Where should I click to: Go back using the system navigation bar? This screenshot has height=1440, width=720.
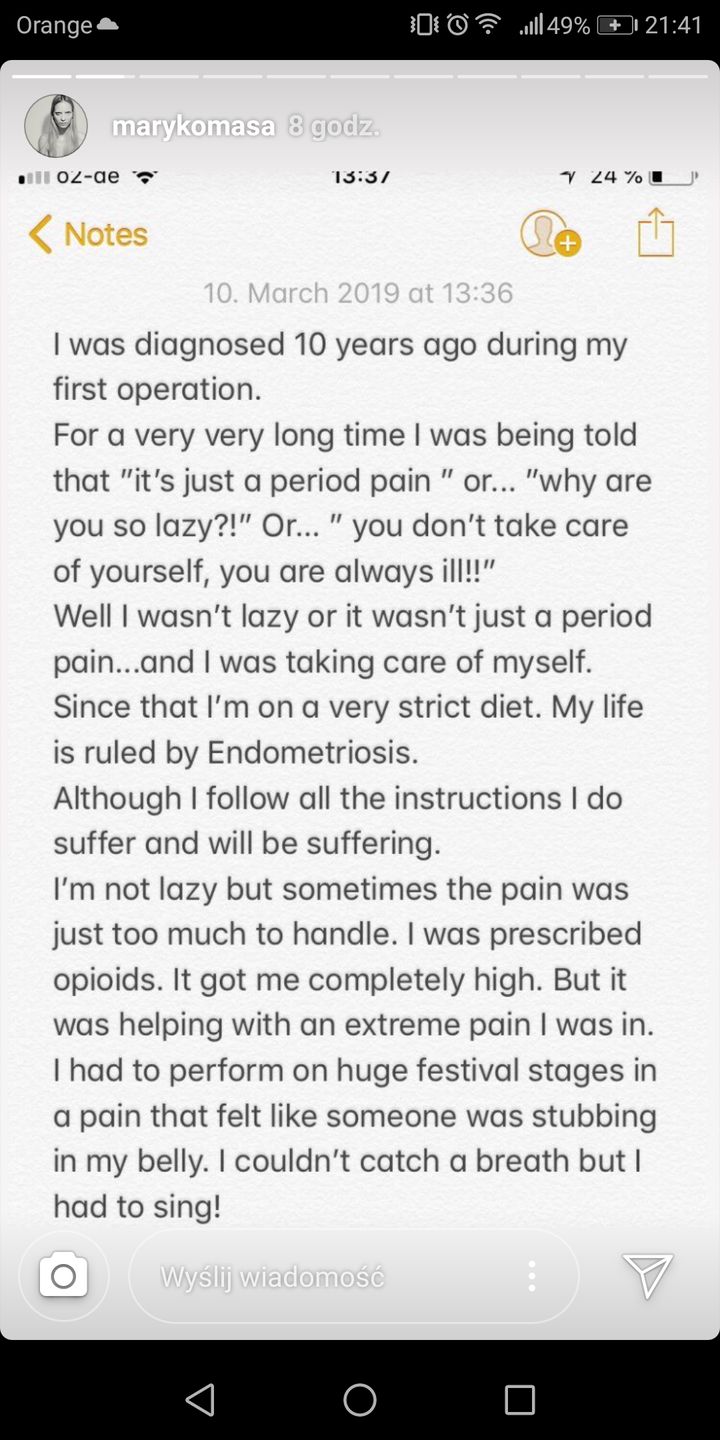tap(200, 1399)
